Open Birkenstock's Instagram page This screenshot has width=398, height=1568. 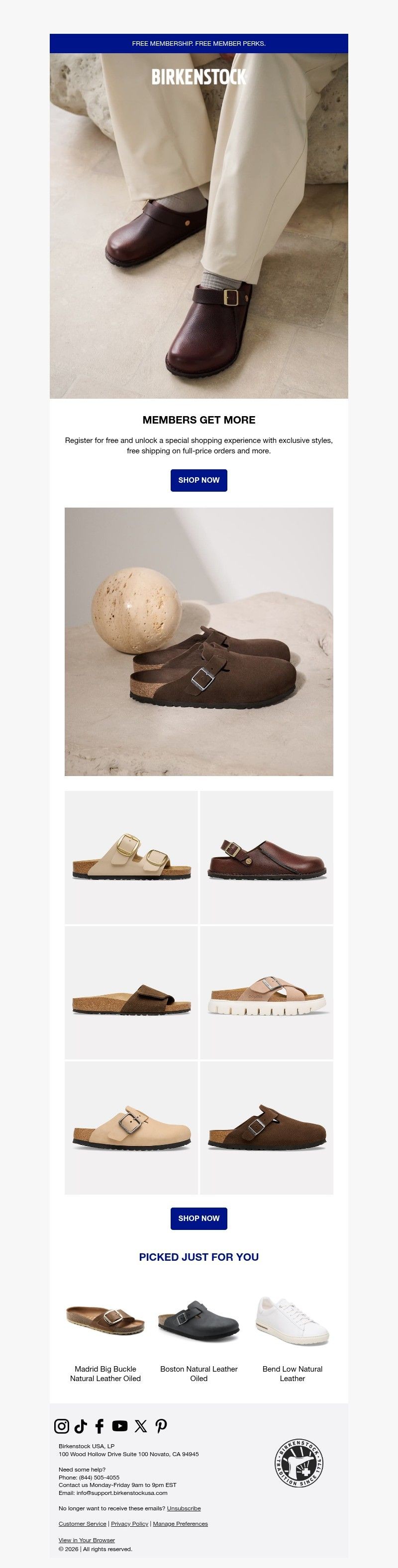[x=62, y=1425]
